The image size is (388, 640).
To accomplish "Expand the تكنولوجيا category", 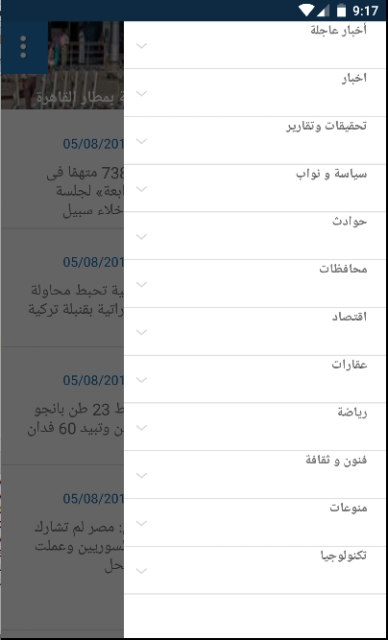I will point(255,570).
